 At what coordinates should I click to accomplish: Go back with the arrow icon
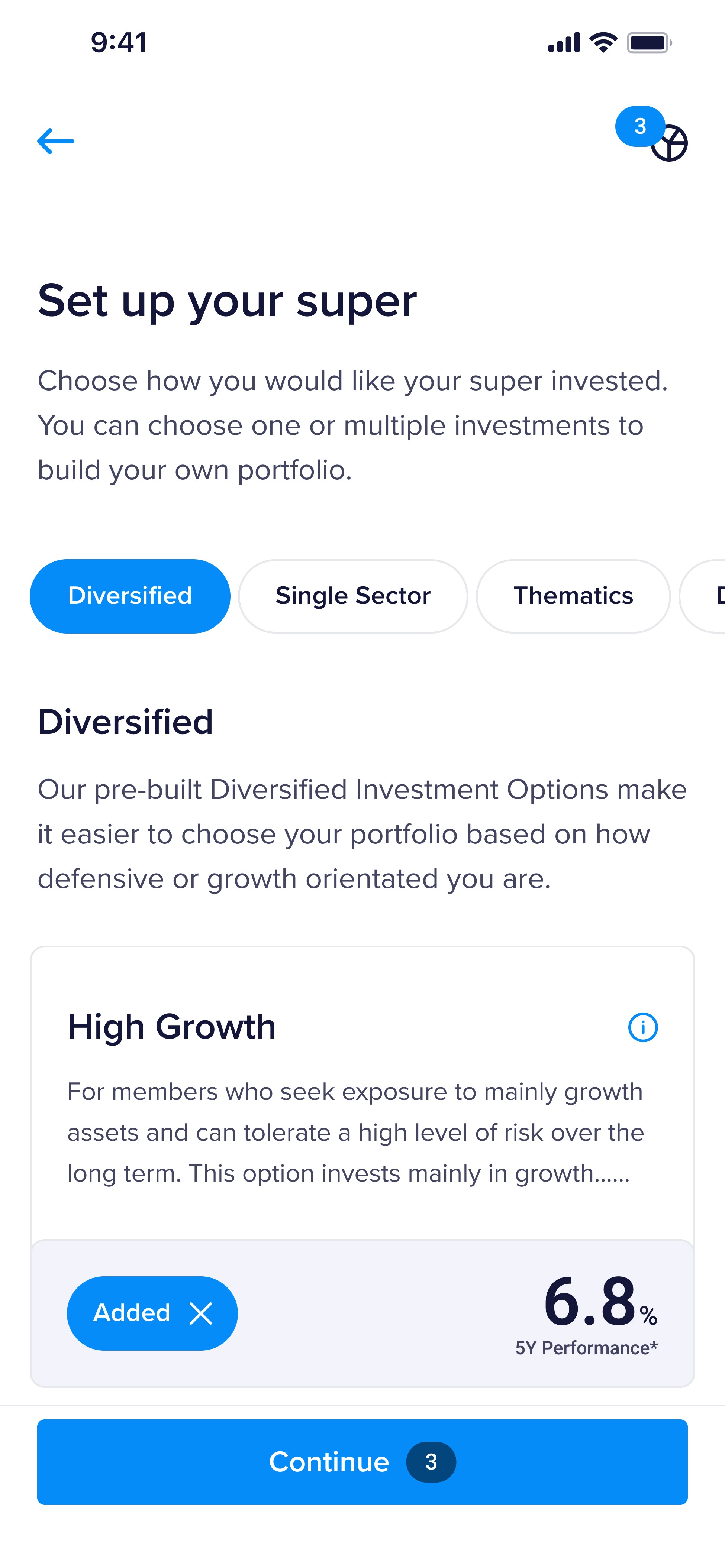coord(55,141)
